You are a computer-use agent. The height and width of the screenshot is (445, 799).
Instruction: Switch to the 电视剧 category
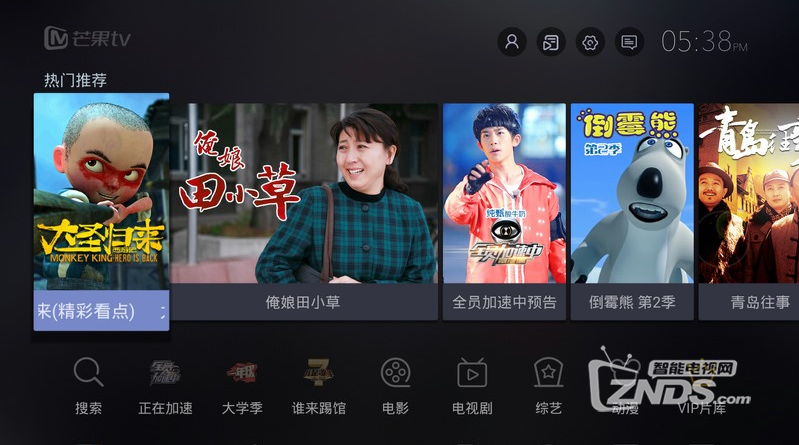coord(472,385)
